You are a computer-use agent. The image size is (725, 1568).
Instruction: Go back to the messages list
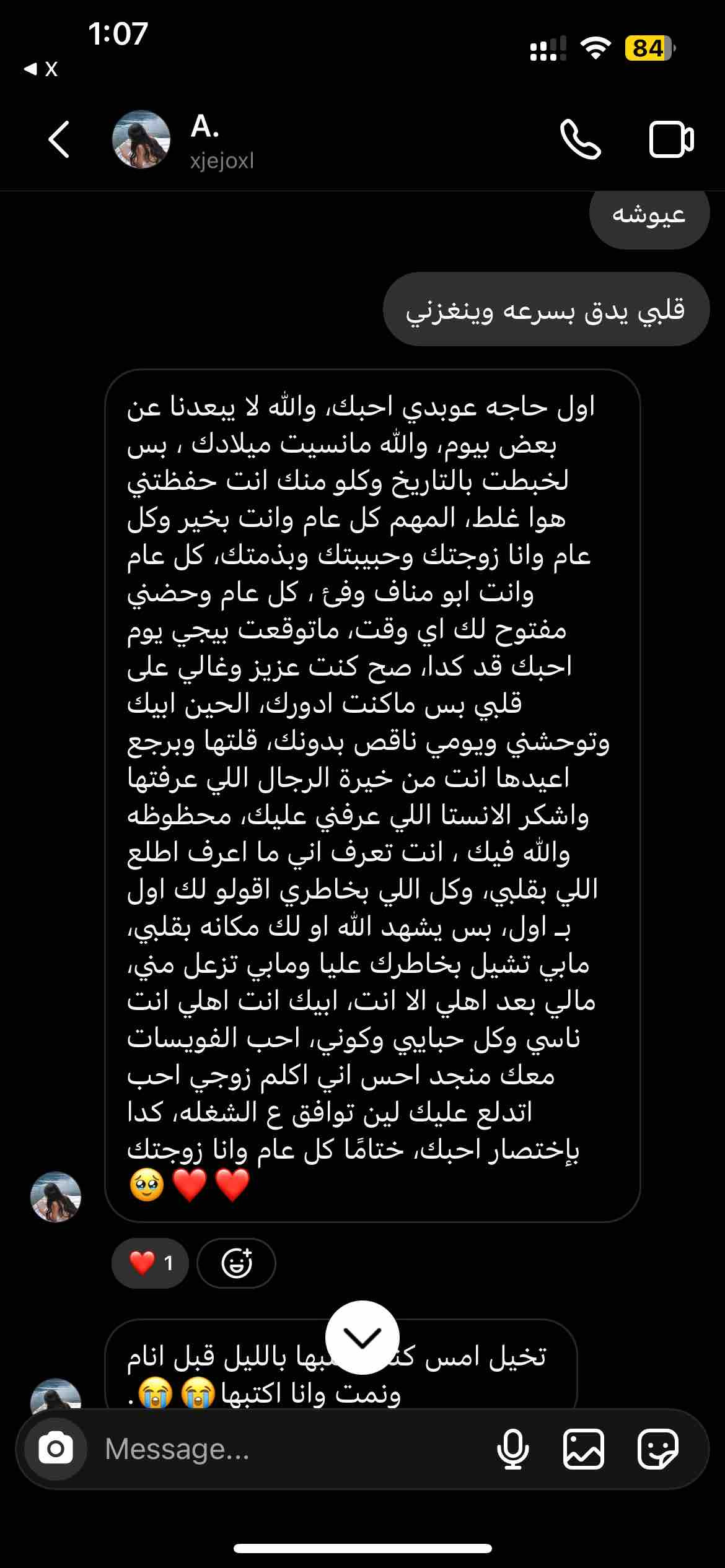coord(59,140)
